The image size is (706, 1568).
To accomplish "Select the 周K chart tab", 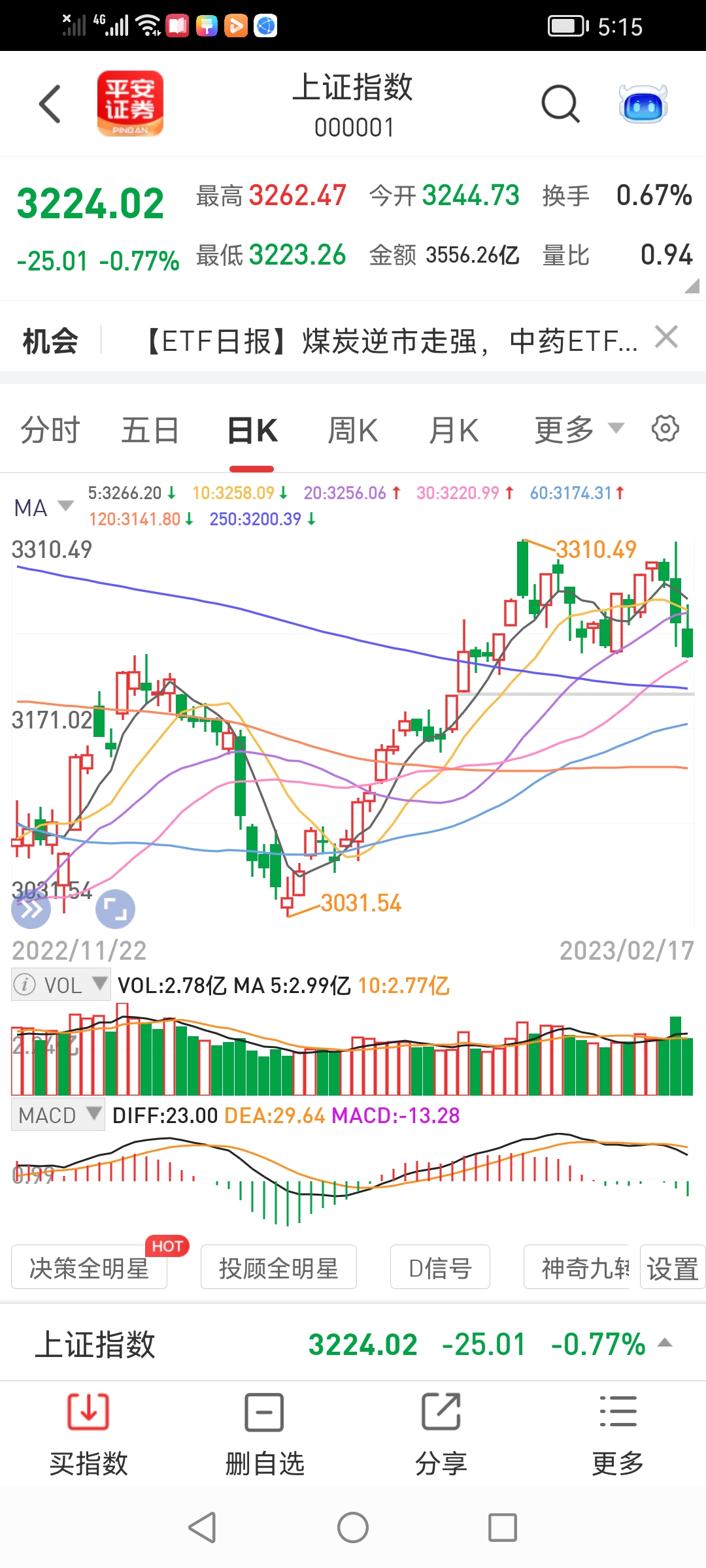I will point(352,431).
